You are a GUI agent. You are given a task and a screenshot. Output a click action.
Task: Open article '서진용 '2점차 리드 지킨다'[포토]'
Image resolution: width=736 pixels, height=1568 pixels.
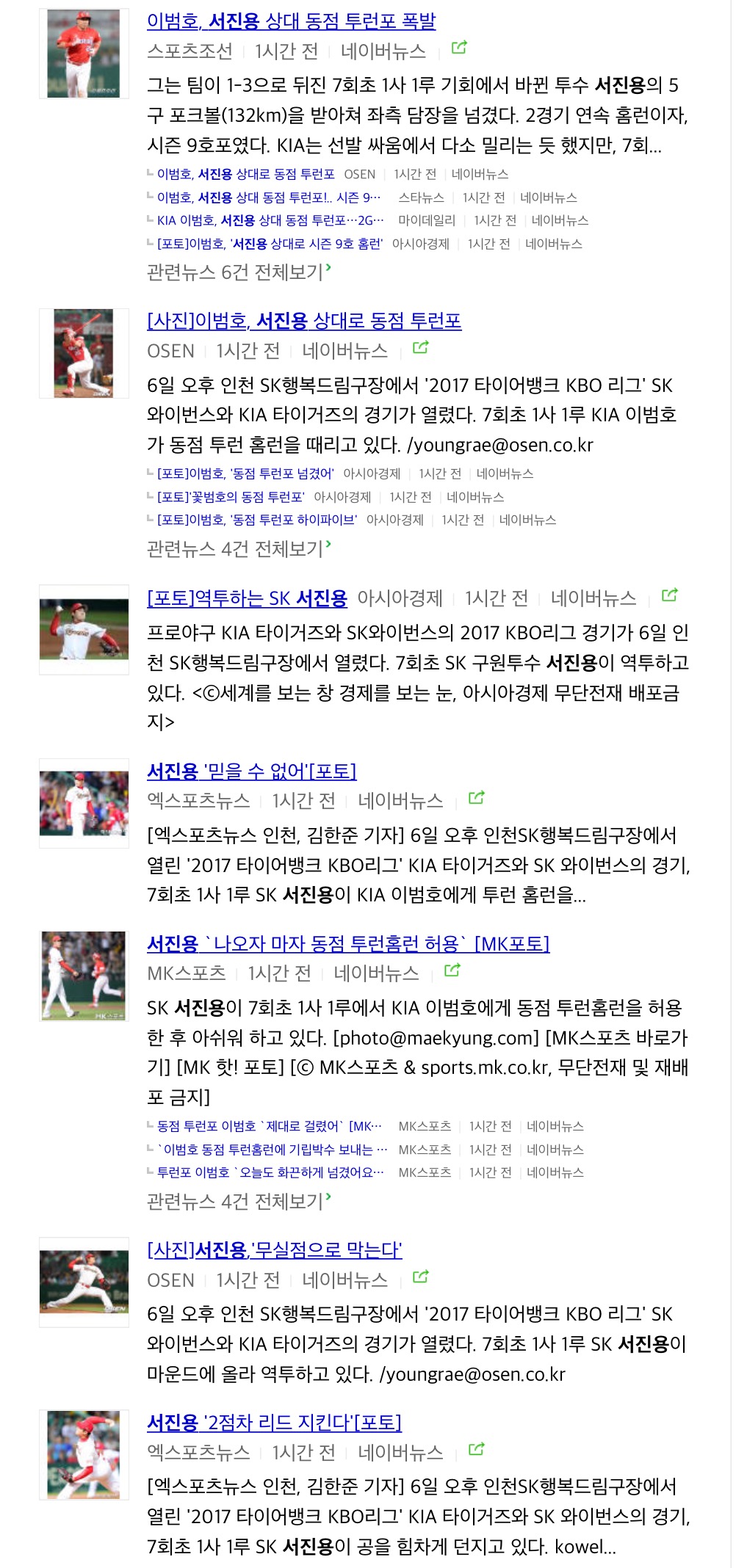(x=274, y=1422)
